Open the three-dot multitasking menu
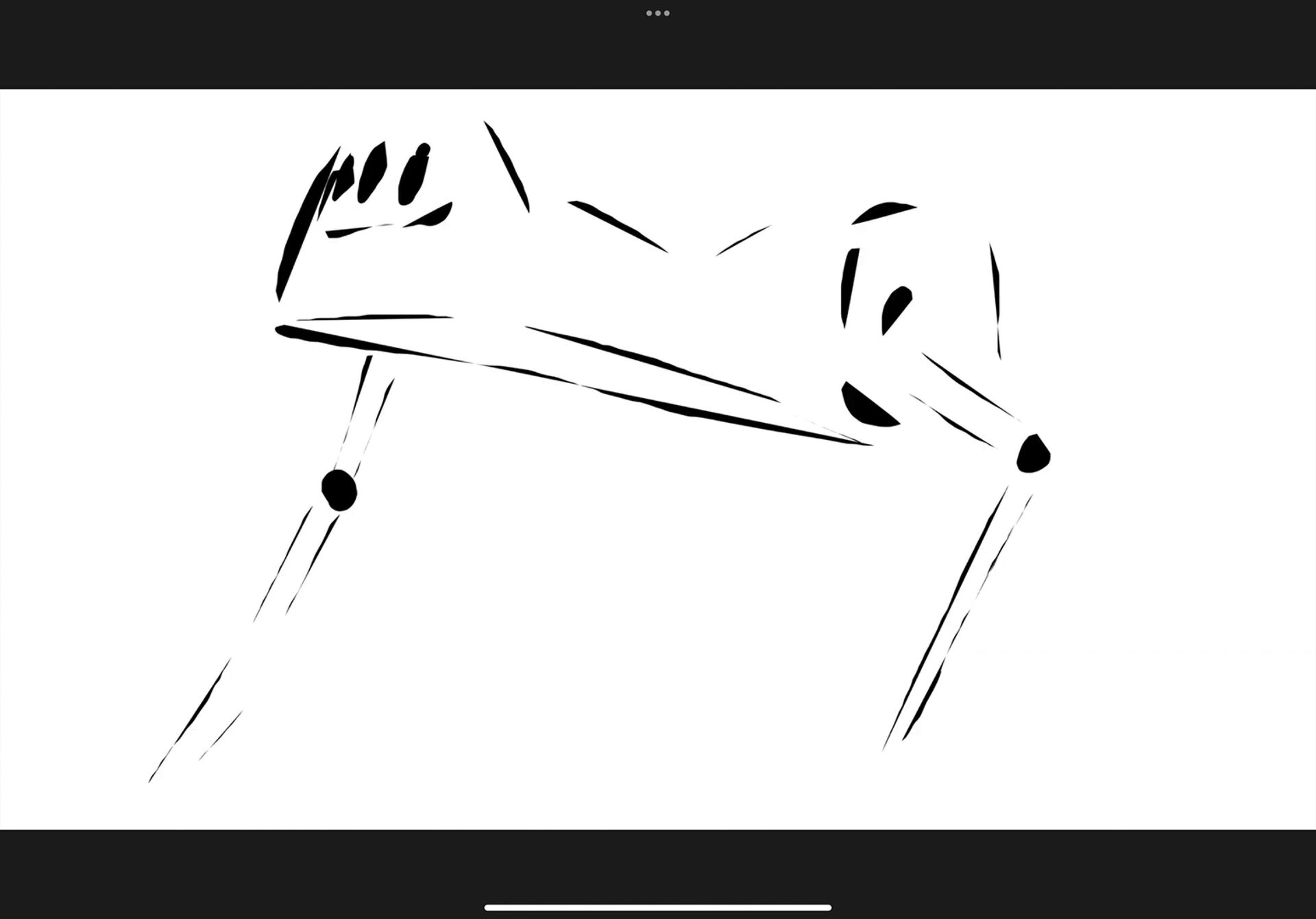The width and height of the screenshot is (1316, 919). (657, 13)
